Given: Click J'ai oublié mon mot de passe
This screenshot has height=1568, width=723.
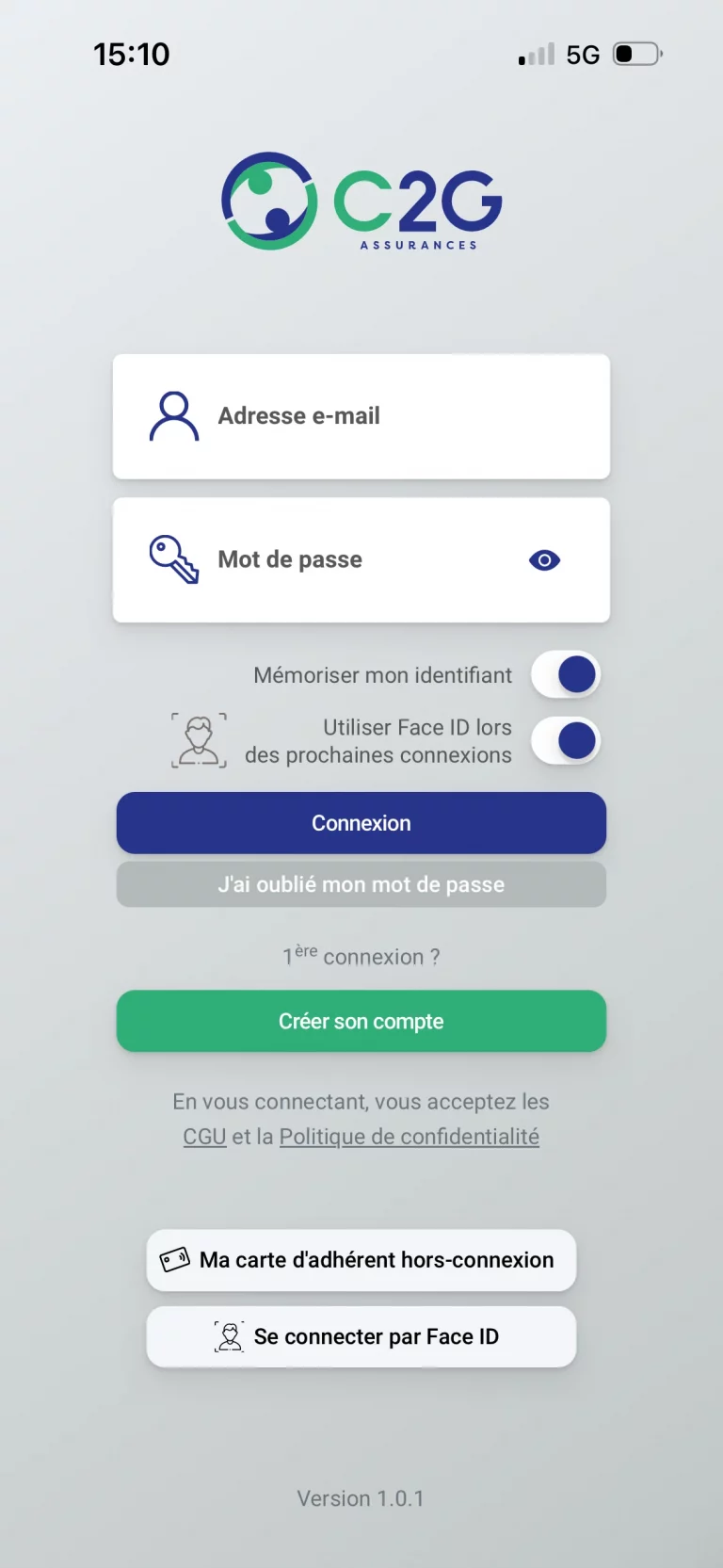Looking at the screenshot, I should pos(361,883).
